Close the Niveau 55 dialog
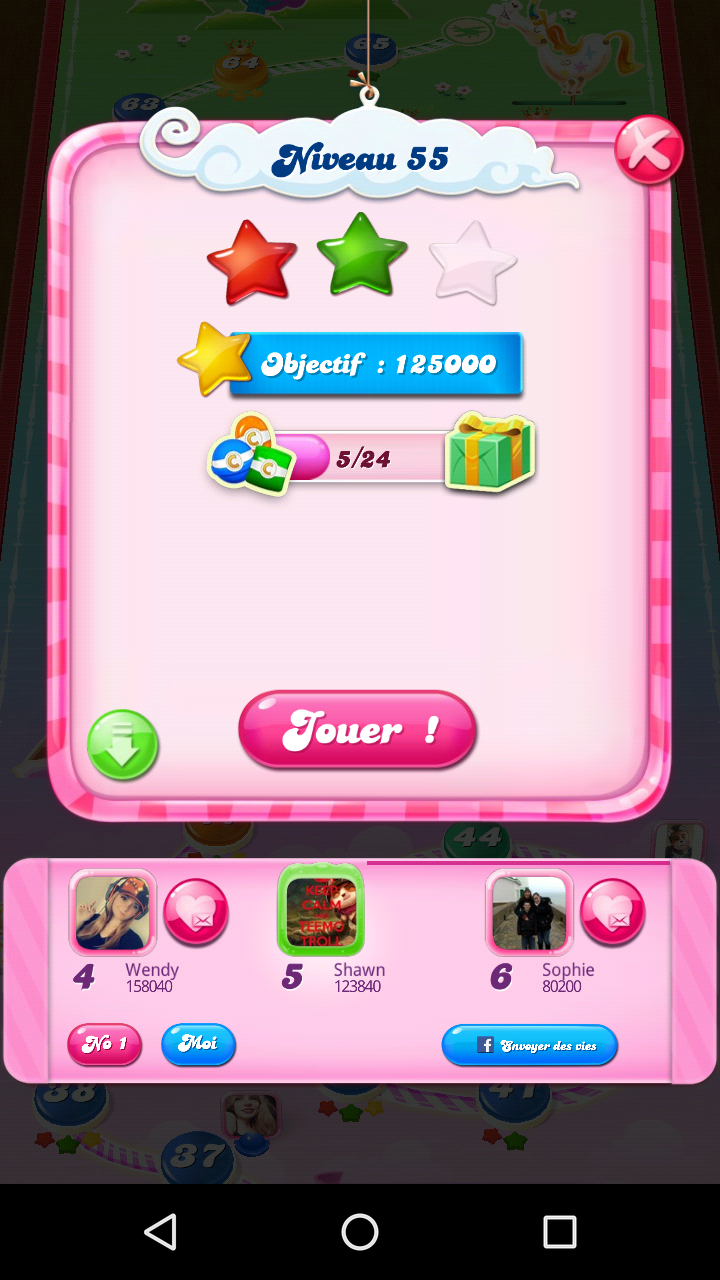The height and width of the screenshot is (1280, 720). [648, 151]
